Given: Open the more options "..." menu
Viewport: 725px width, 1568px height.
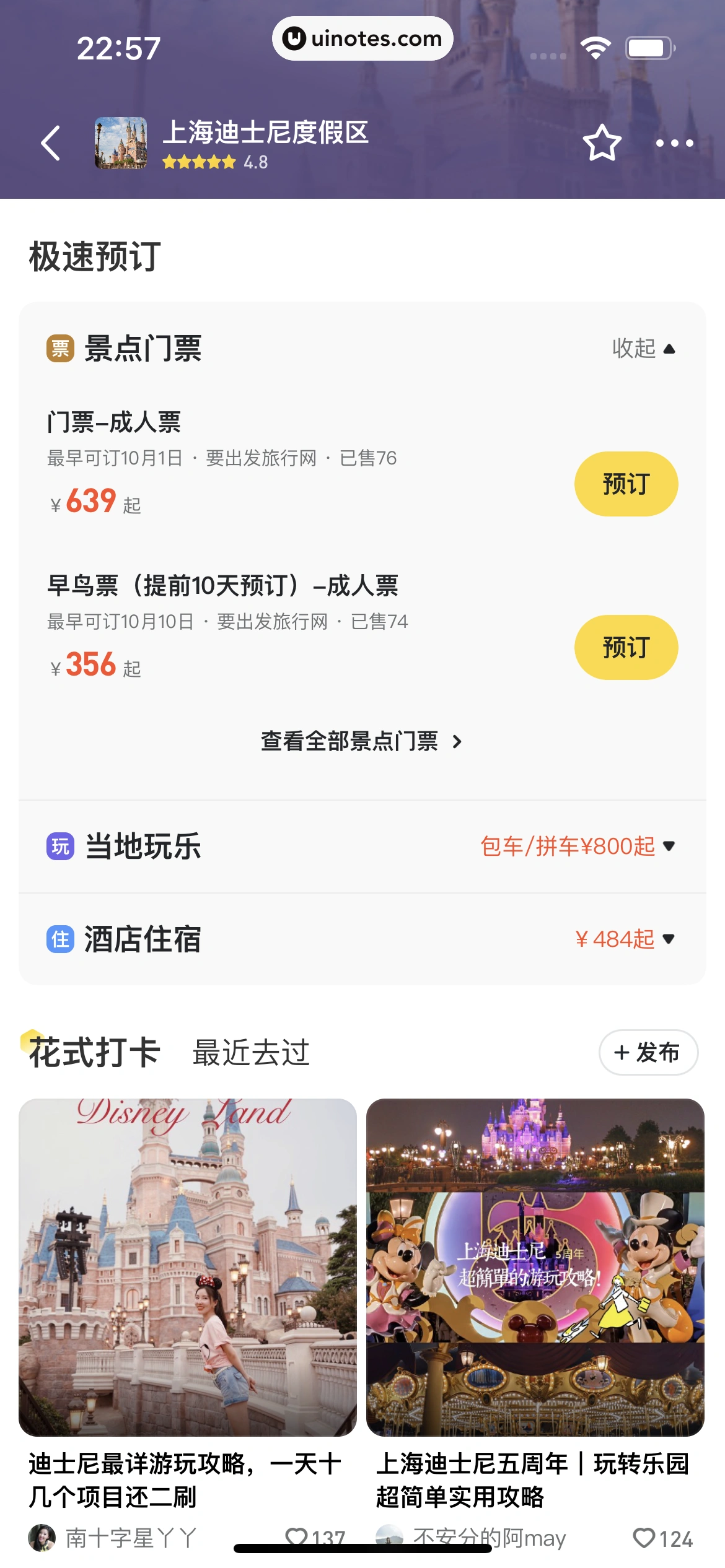Looking at the screenshot, I should 675,142.
